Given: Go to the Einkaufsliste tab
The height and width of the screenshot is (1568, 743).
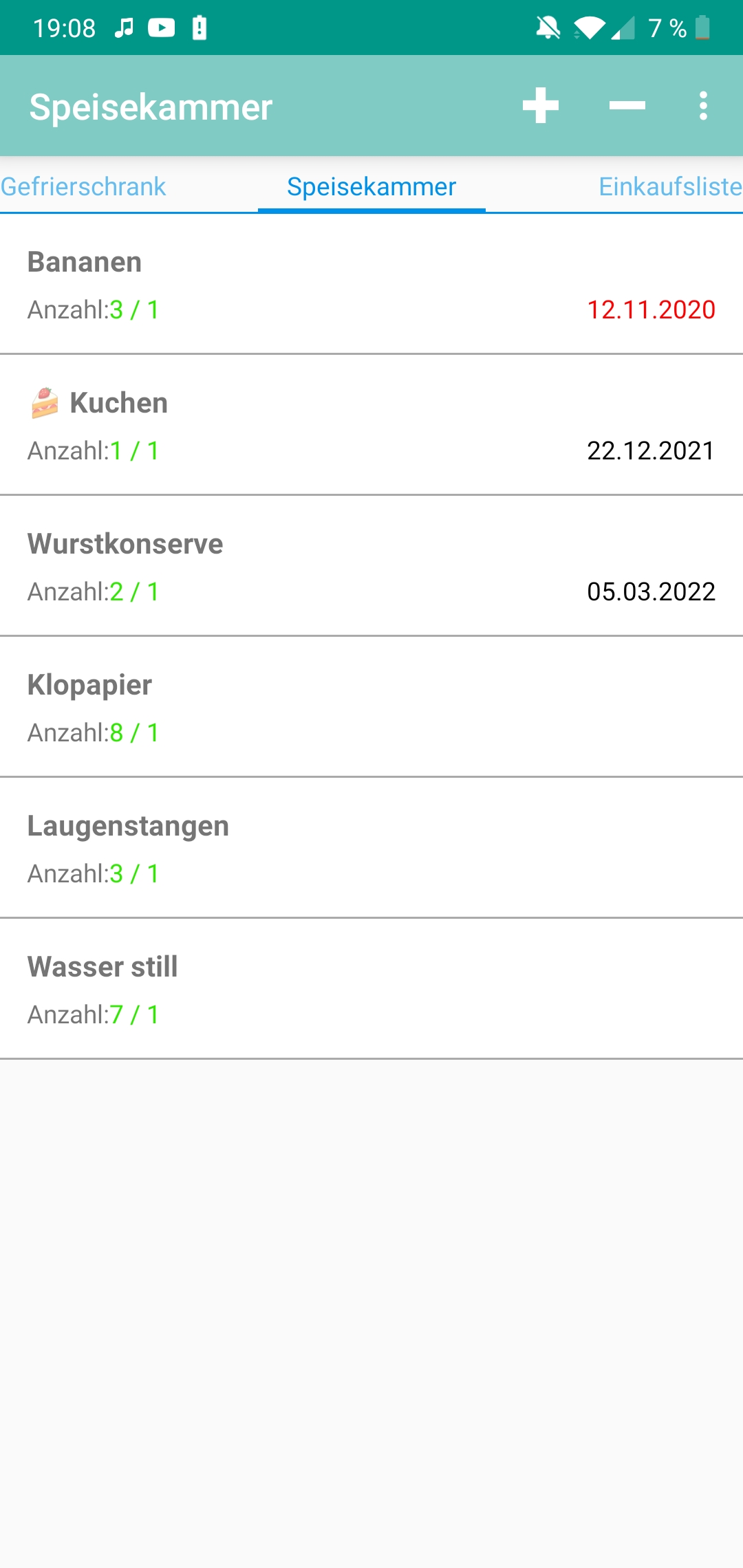Looking at the screenshot, I should [669, 186].
